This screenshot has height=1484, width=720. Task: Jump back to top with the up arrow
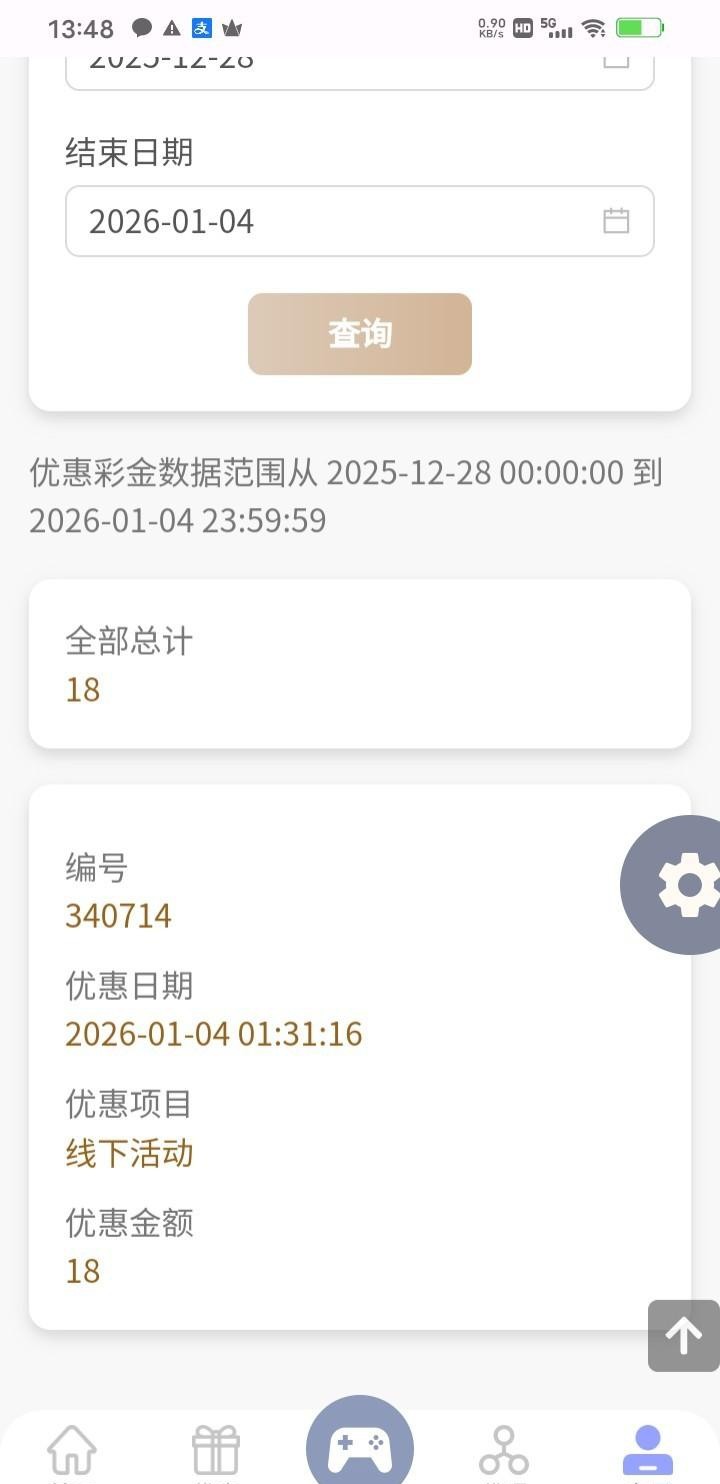[684, 1335]
